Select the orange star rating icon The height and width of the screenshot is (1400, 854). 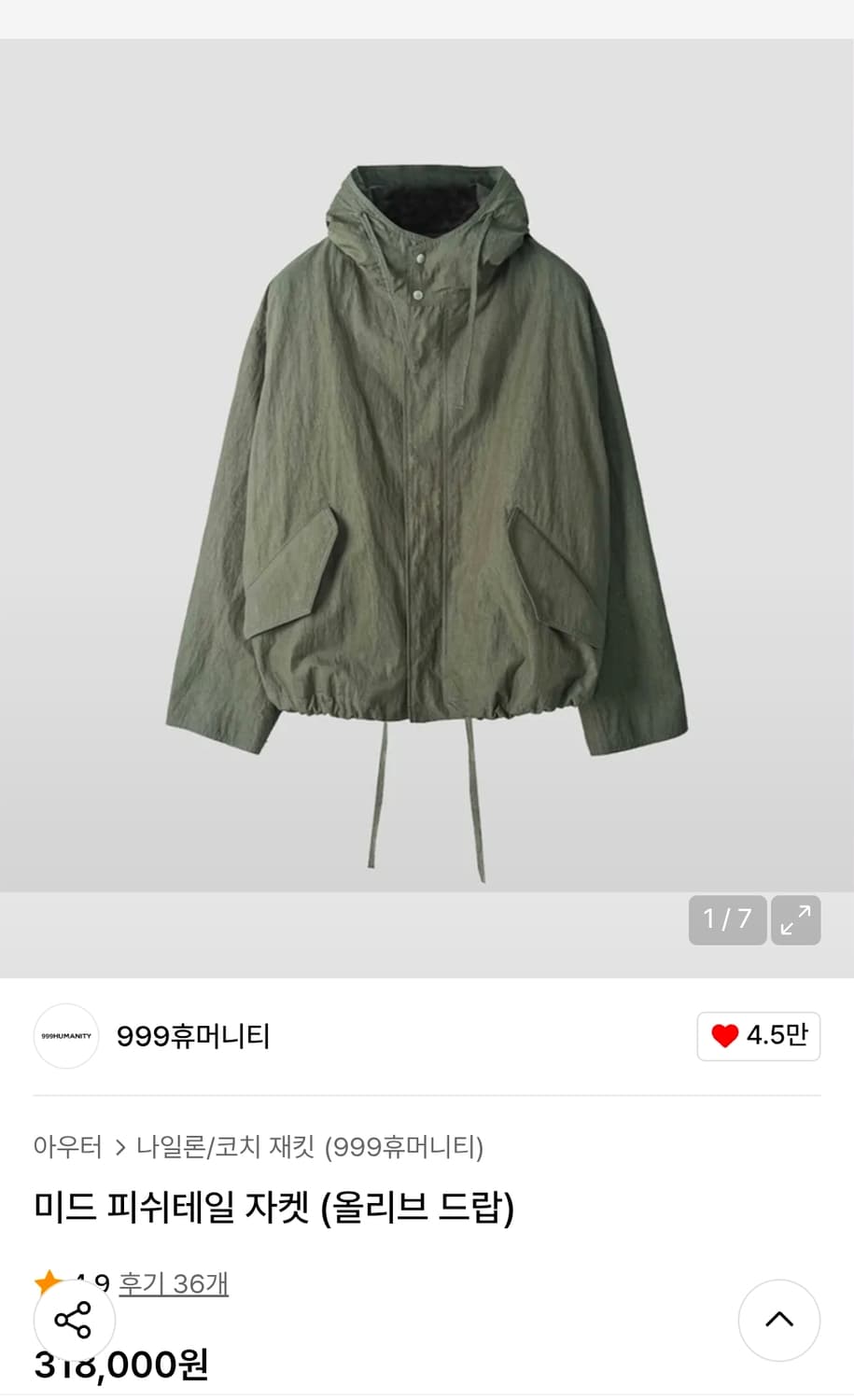click(x=49, y=1282)
